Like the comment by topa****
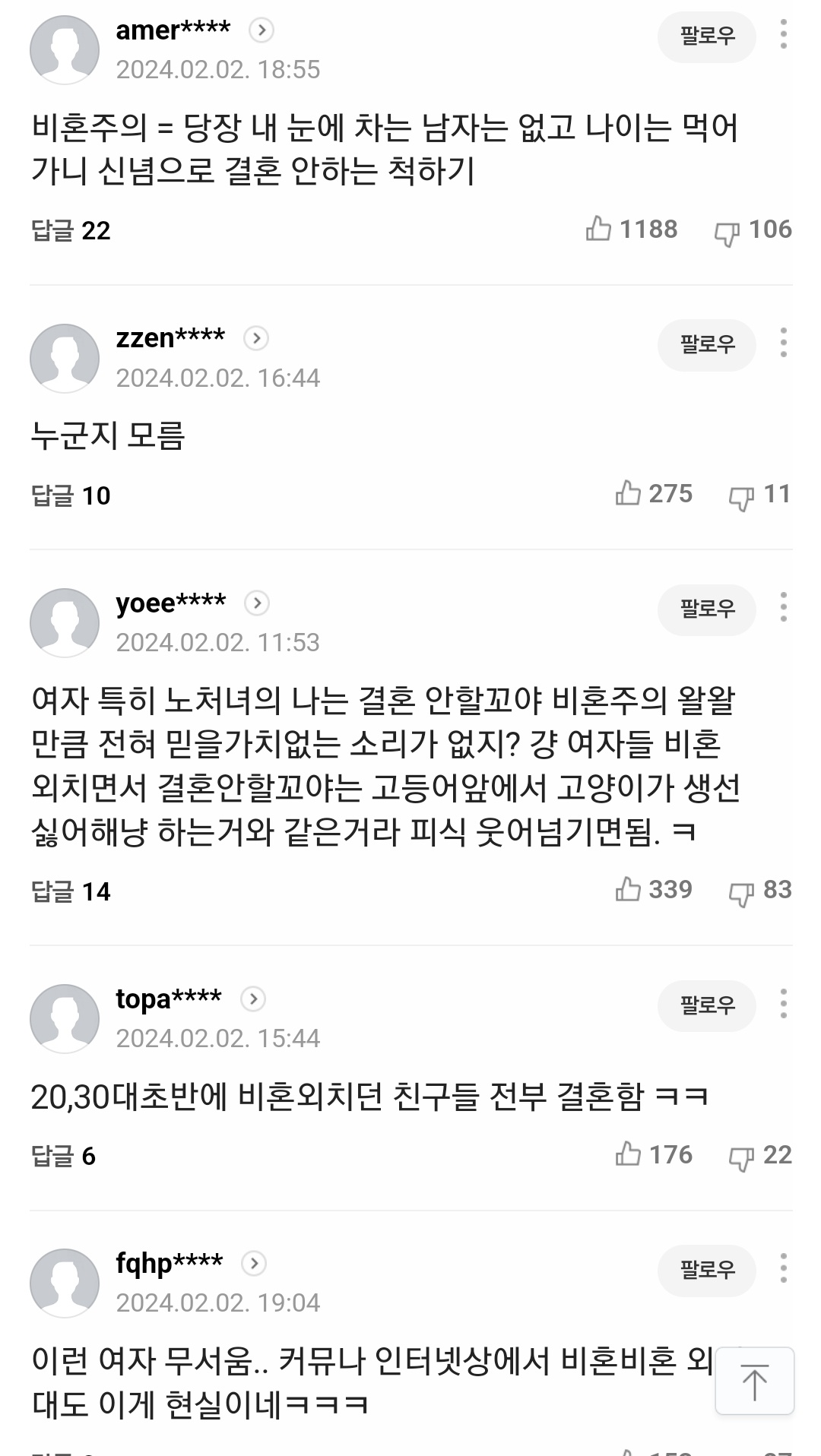 654,1155
